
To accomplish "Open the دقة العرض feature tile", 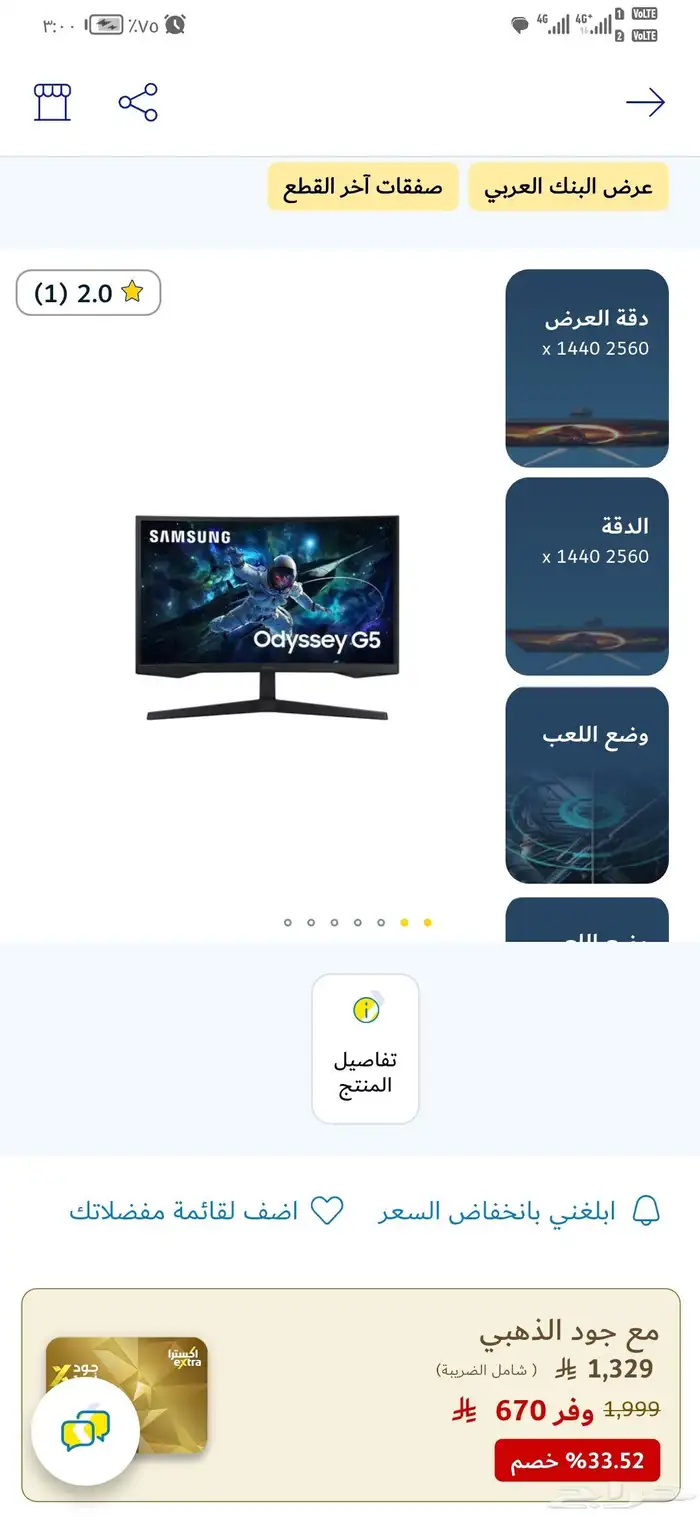I will pos(587,368).
